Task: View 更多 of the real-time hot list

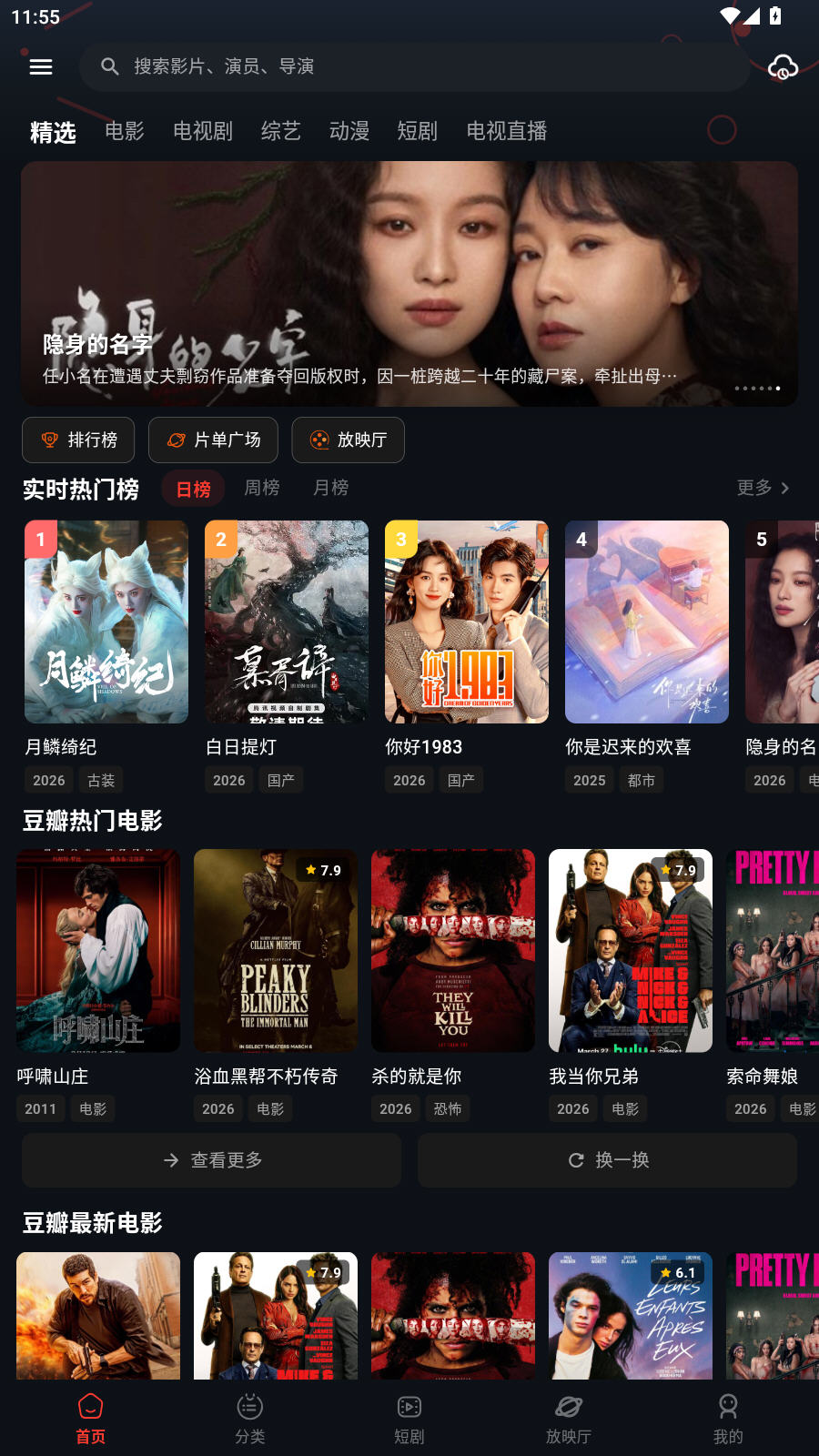Action: [x=763, y=488]
